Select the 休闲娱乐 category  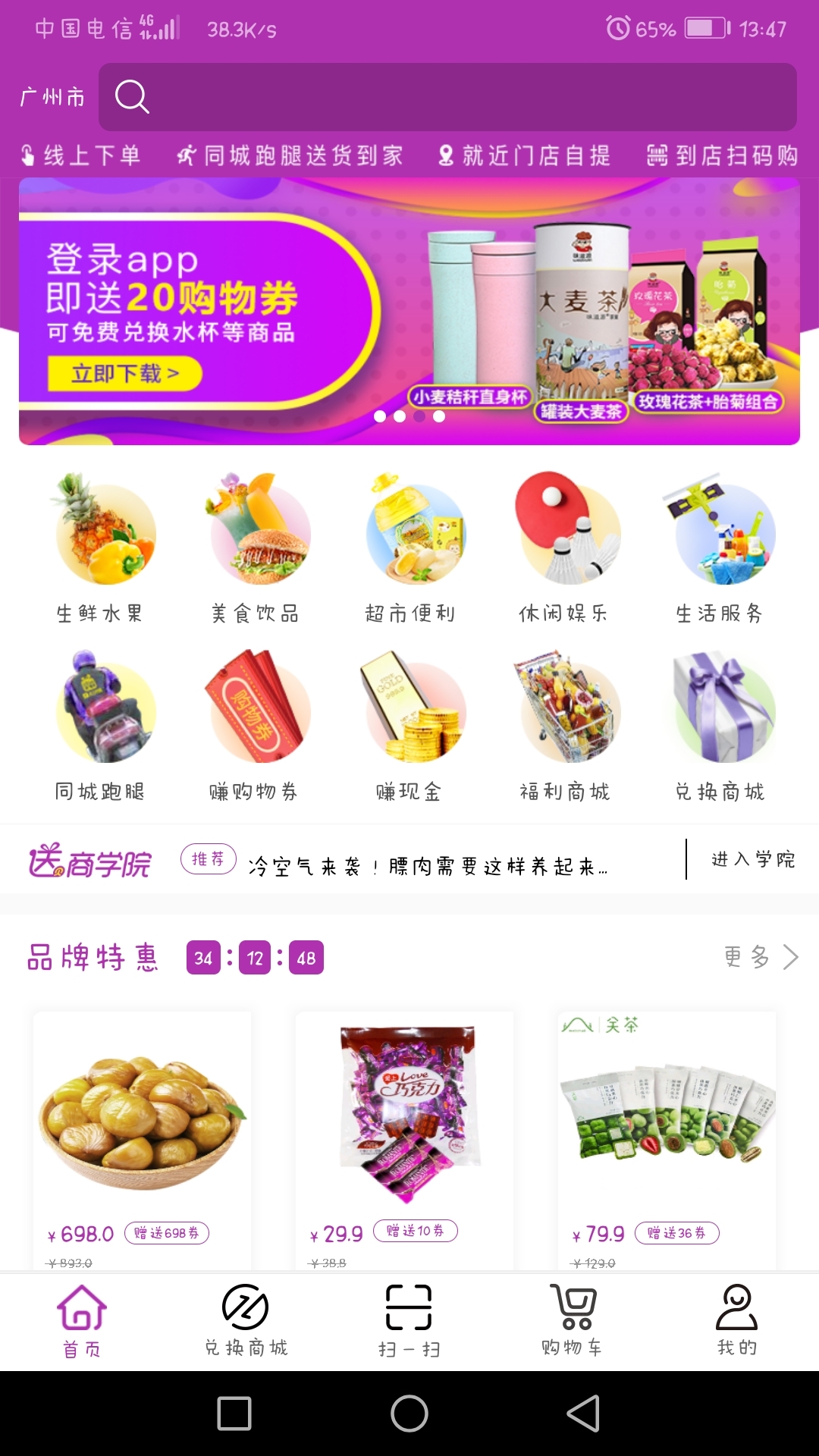click(565, 548)
